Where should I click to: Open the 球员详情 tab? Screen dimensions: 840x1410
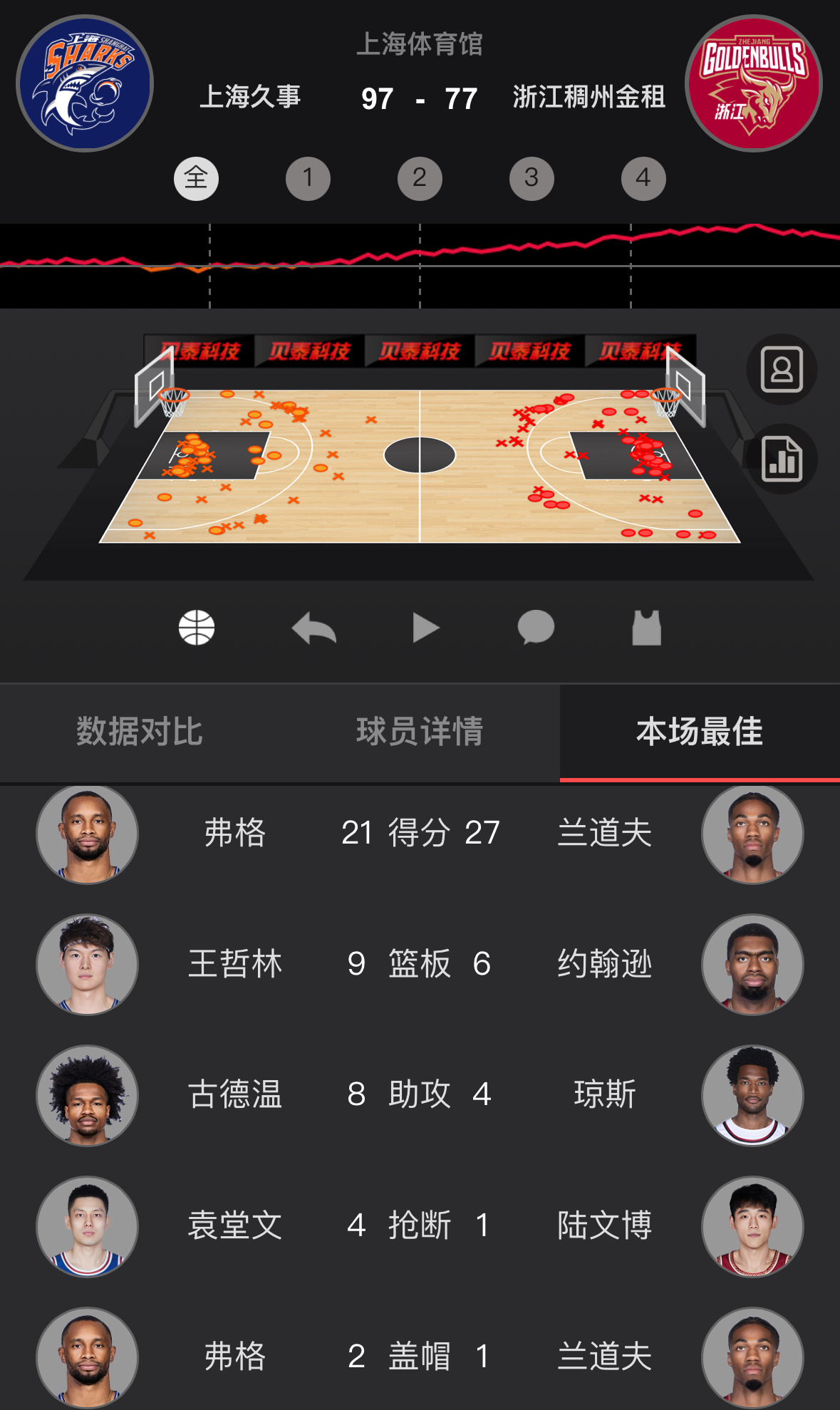point(420,732)
